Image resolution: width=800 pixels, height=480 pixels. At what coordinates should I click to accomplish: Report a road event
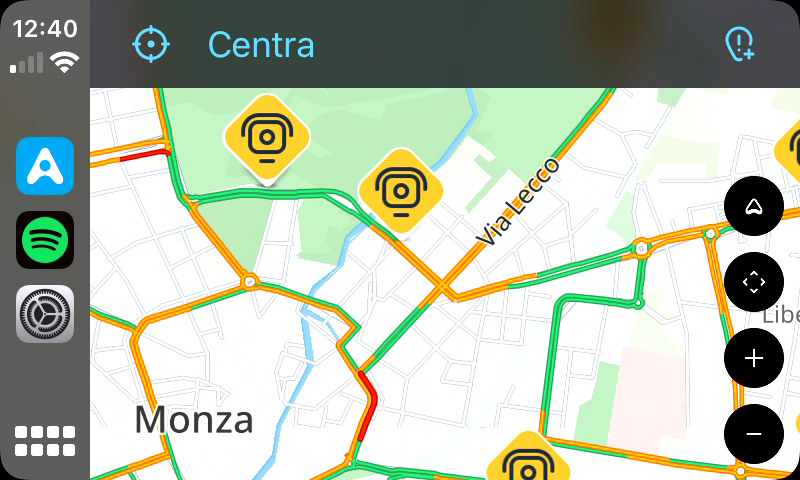(739, 45)
